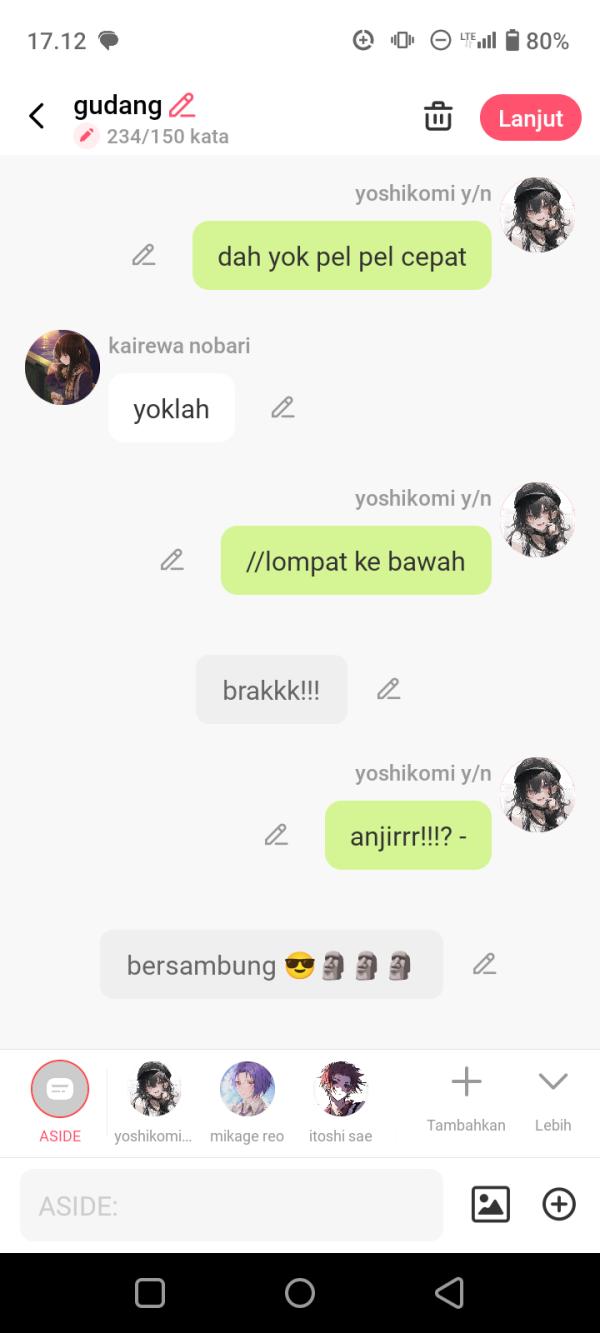Go back using the top-left arrow

click(x=37, y=116)
